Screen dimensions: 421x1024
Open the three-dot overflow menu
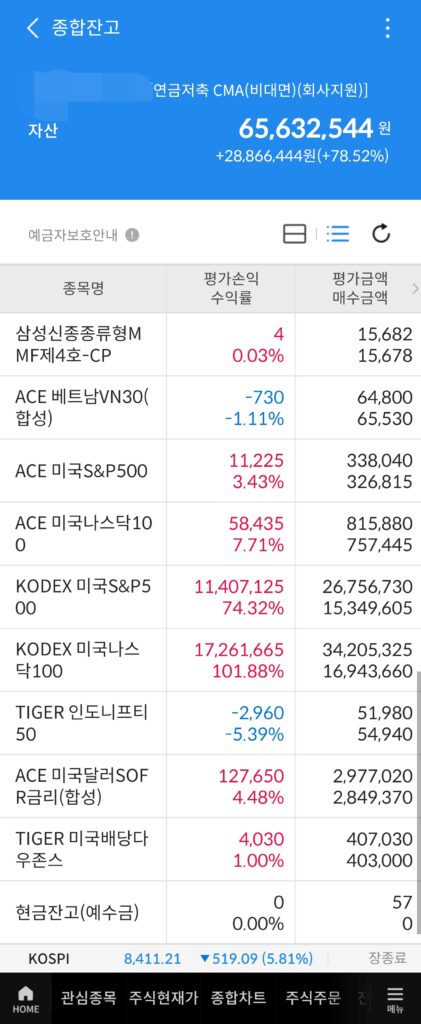[x=388, y=28]
